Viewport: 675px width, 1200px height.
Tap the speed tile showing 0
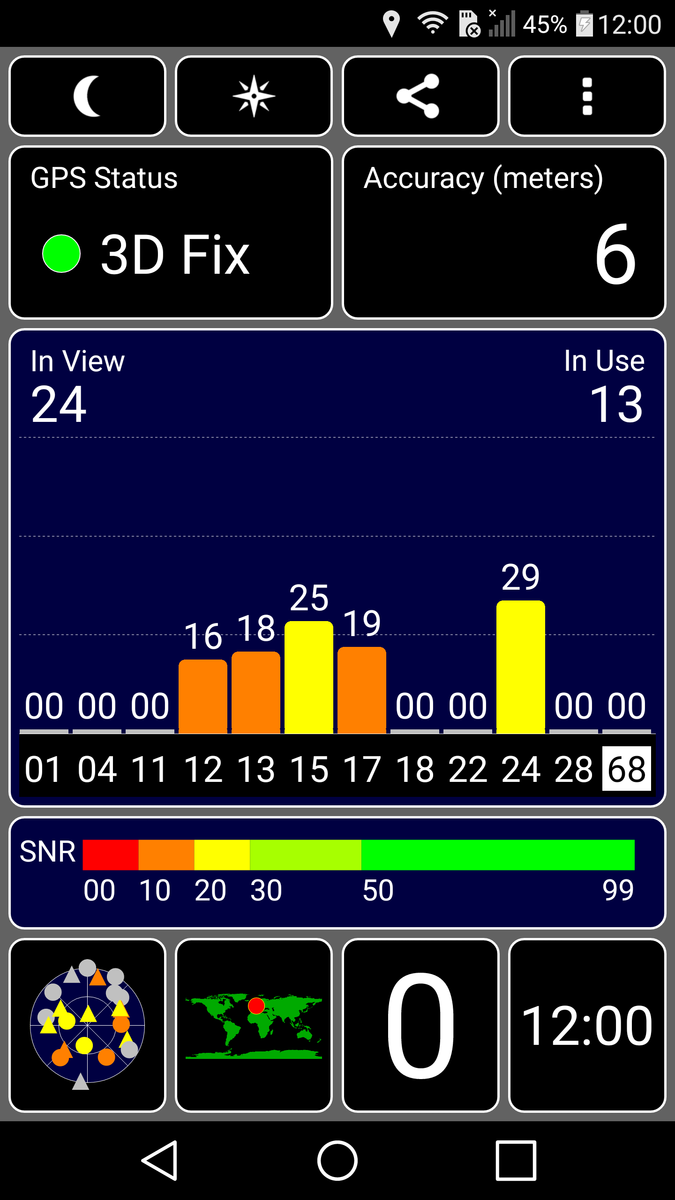coord(421,1025)
